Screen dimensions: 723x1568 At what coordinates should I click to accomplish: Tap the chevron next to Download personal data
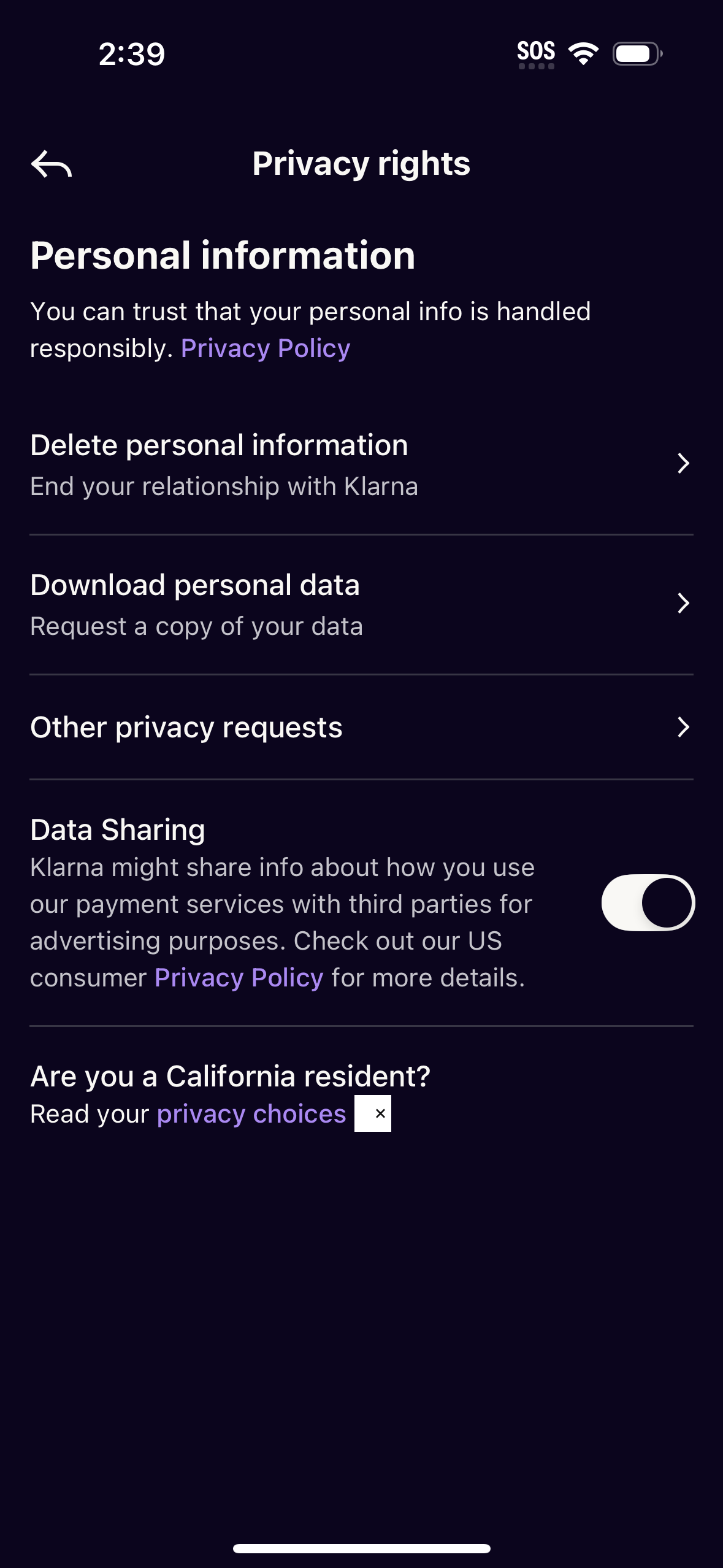pyautogui.click(x=683, y=604)
